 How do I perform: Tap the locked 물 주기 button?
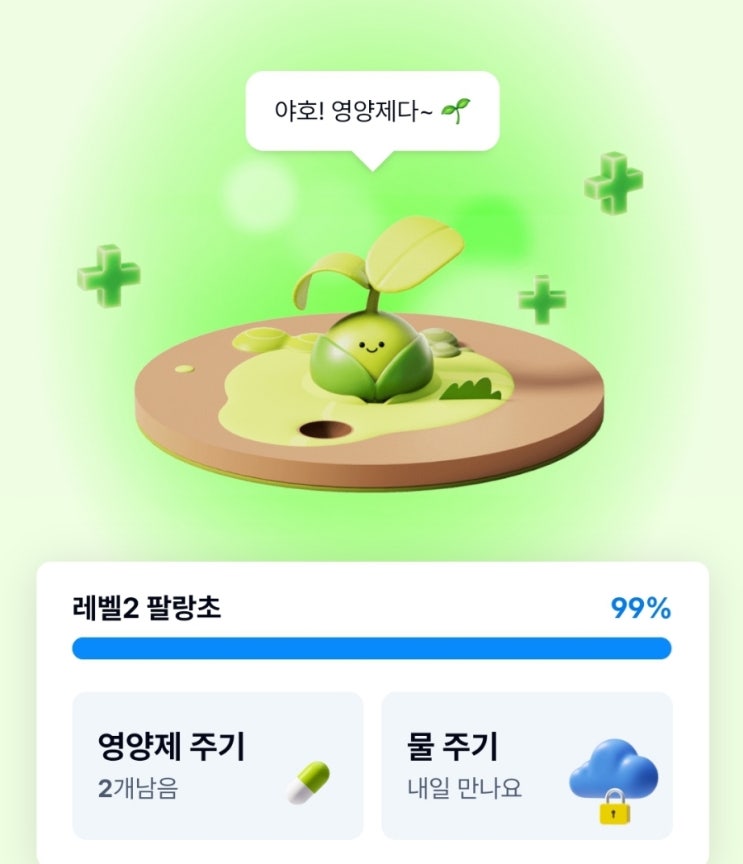[527, 765]
